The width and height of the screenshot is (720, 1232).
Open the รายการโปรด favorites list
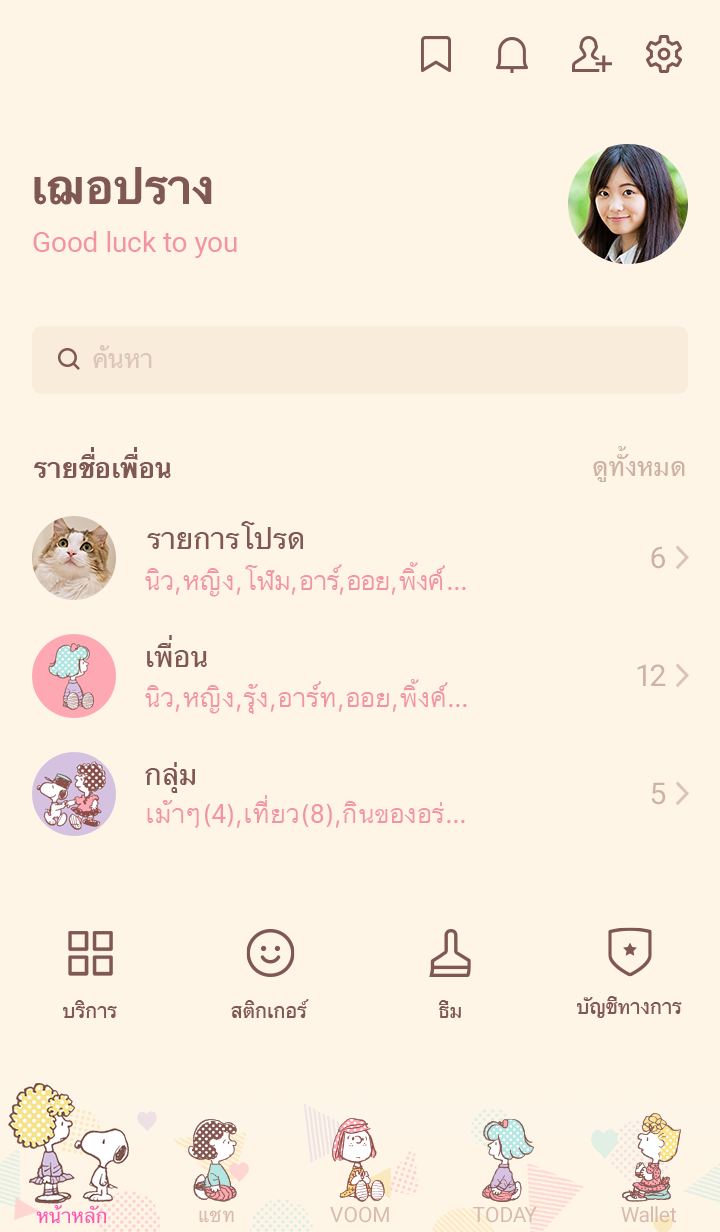point(360,558)
